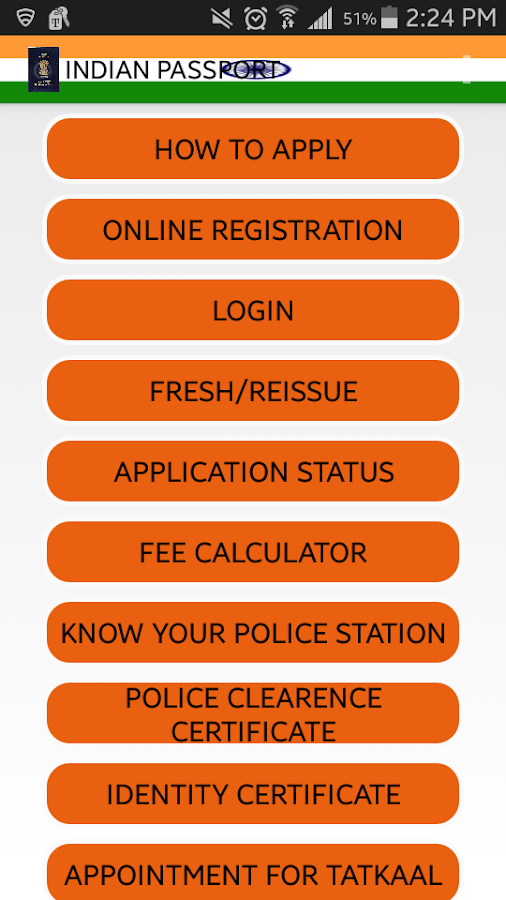Open the HOW TO APPLY guide

(x=253, y=149)
